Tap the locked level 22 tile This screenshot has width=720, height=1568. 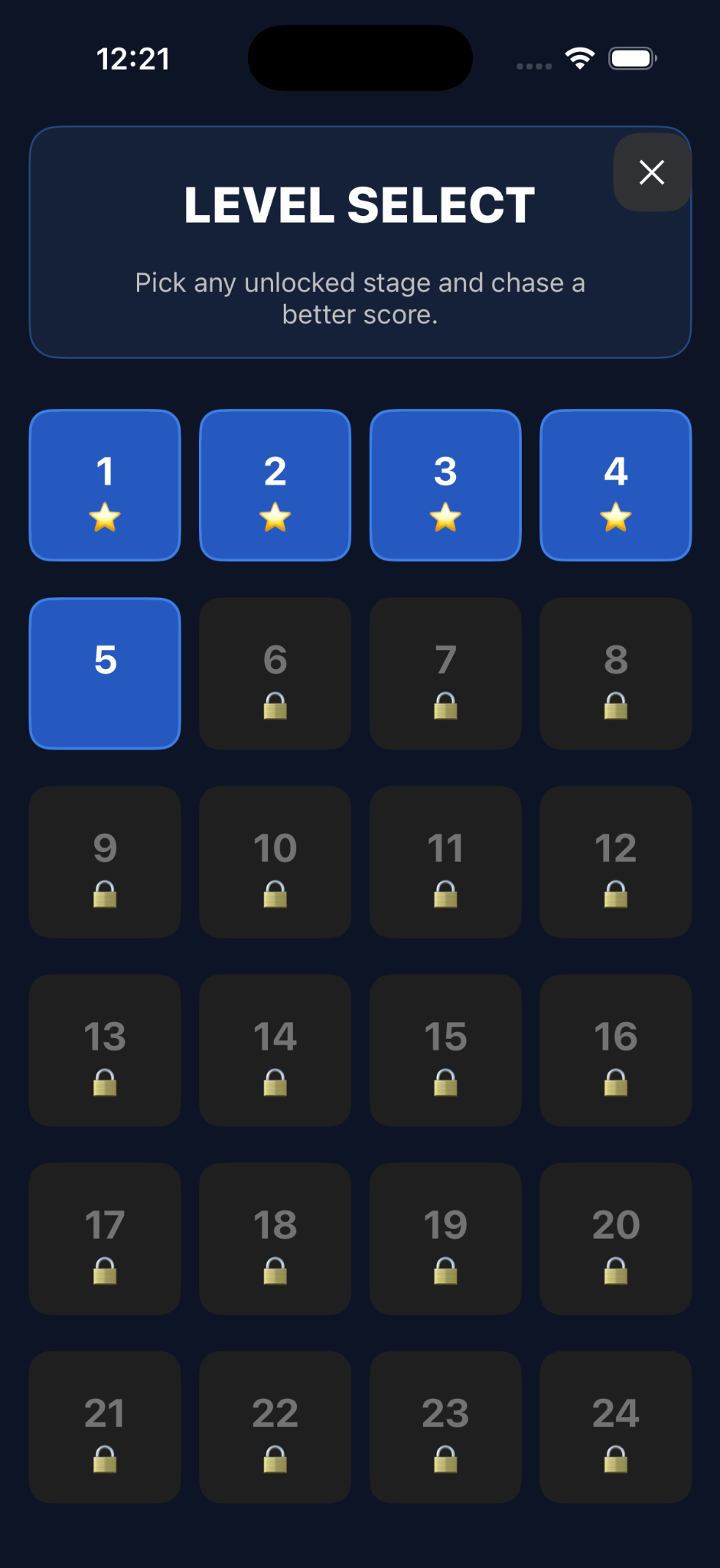tap(275, 1426)
